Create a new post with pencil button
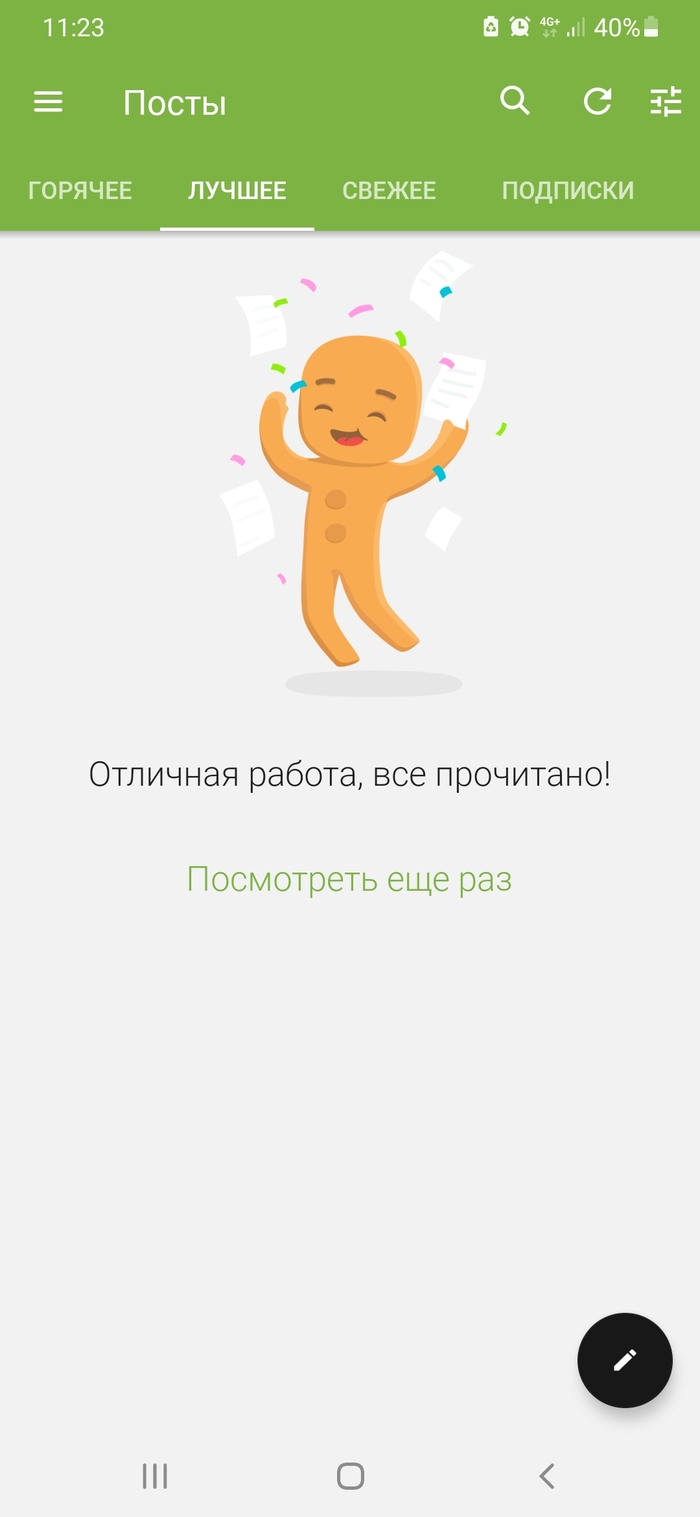The width and height of the screenshot is (700, 1517). point(624,1360)
